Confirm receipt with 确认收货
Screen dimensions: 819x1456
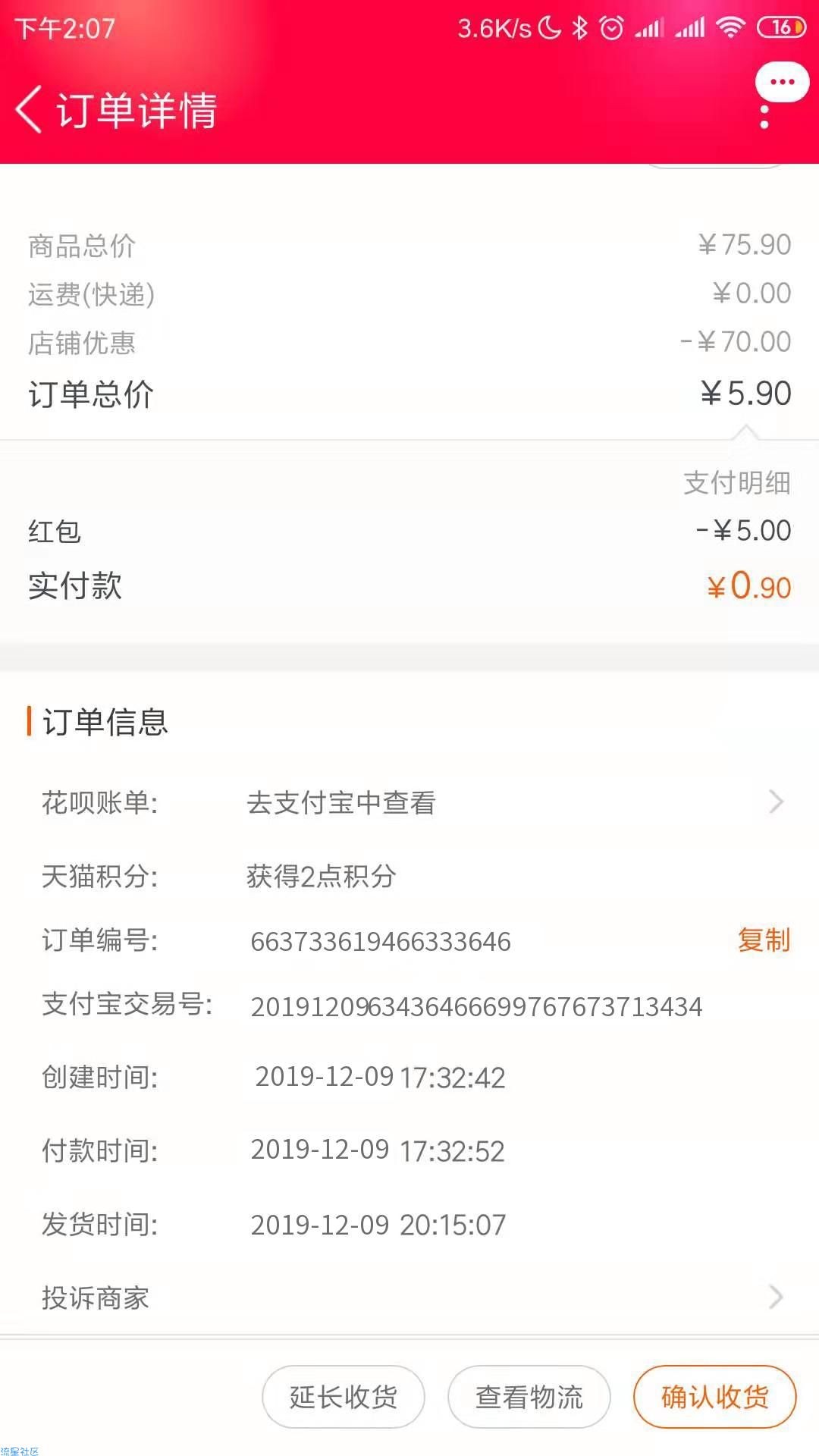pyautogui.click(x=715, y=1396)
